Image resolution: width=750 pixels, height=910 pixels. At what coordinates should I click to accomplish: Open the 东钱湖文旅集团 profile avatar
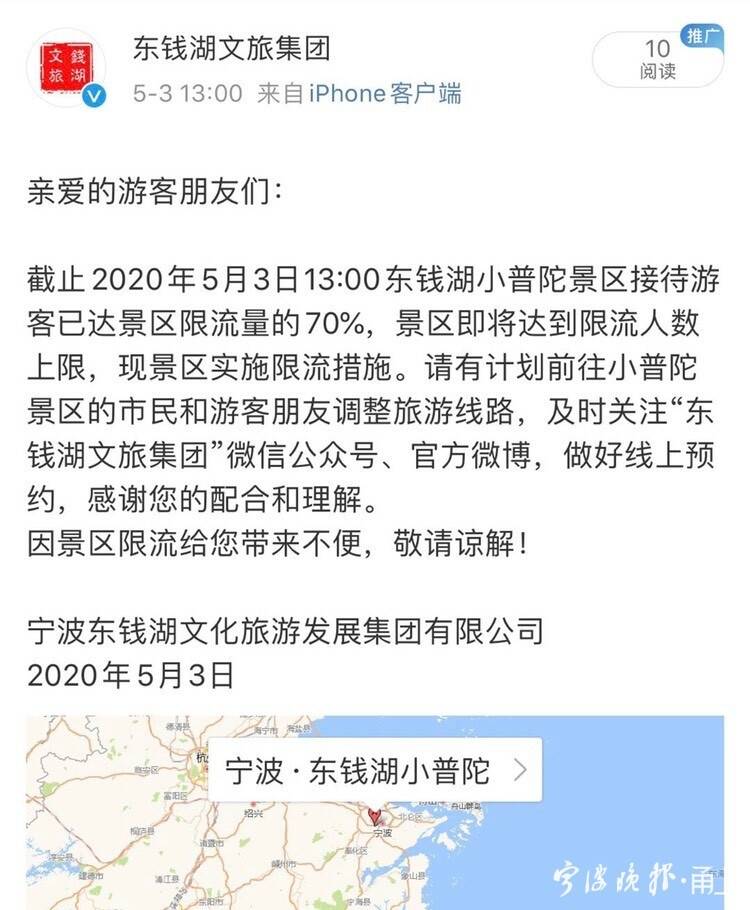64,65
